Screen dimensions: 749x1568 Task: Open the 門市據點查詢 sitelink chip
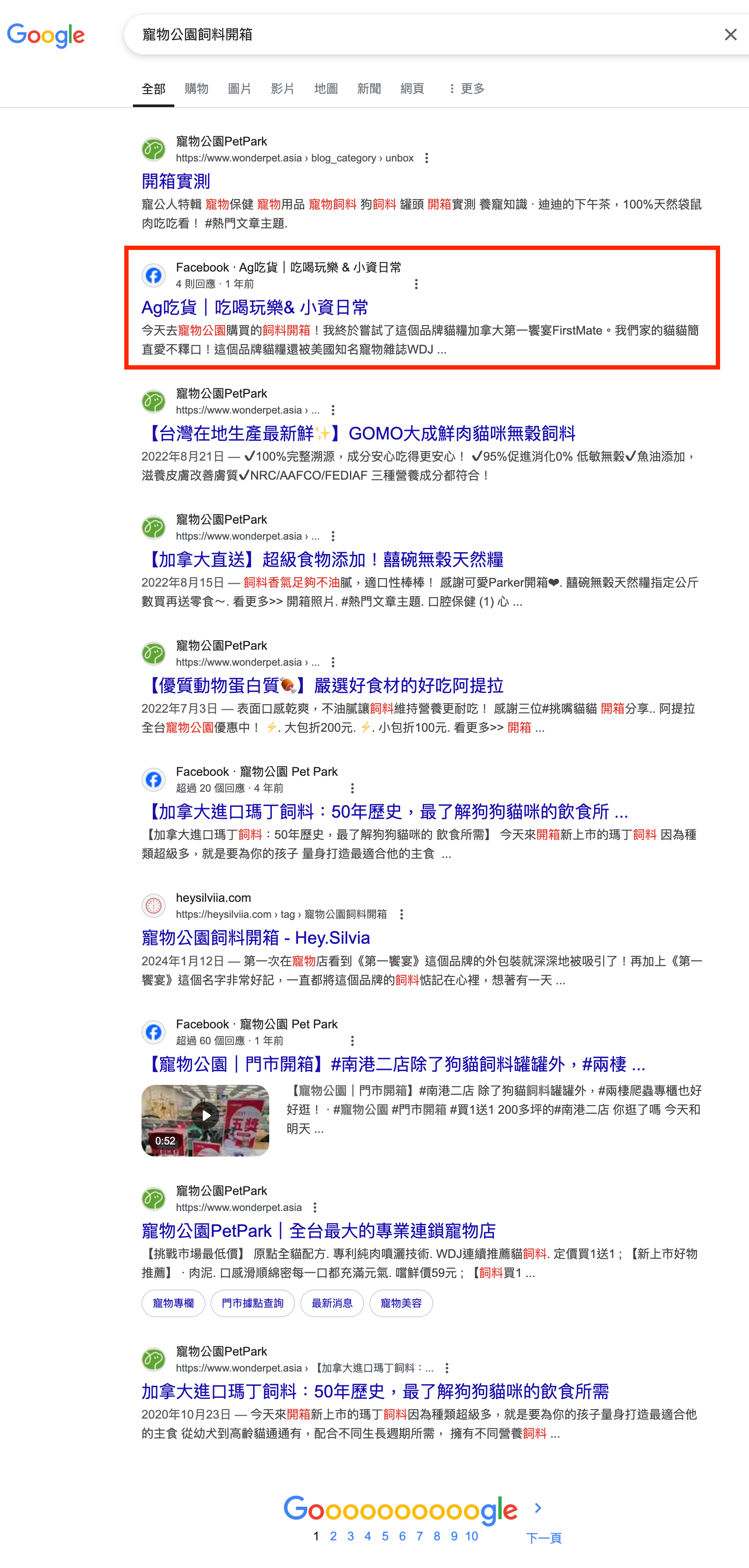coord(252,1303)
